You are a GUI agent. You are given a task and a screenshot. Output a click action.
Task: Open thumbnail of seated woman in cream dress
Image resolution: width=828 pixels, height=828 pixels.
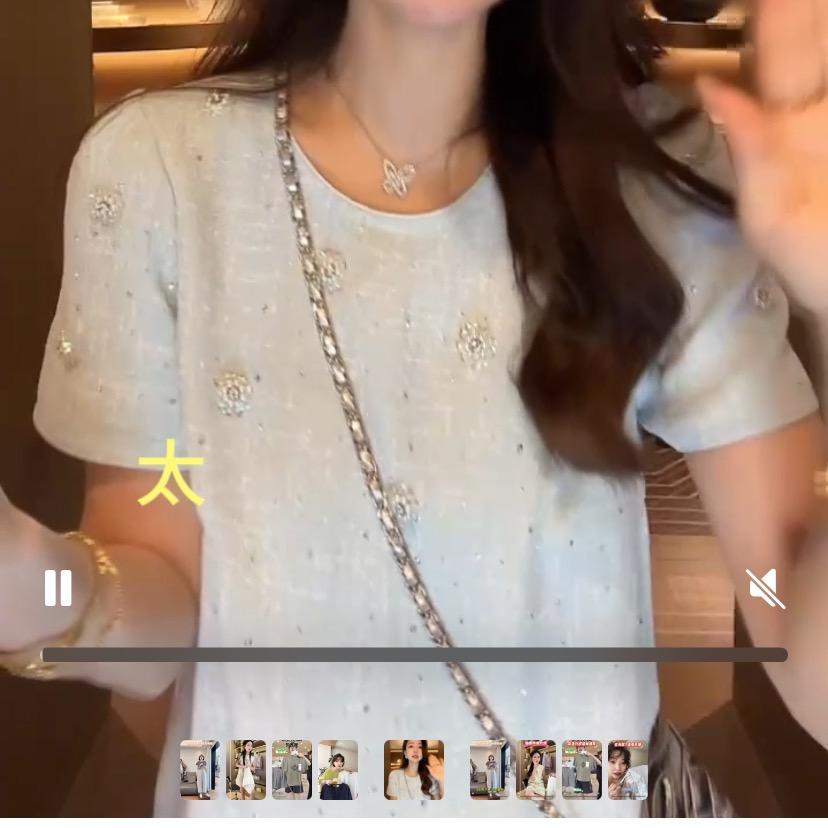coord(535,769)
